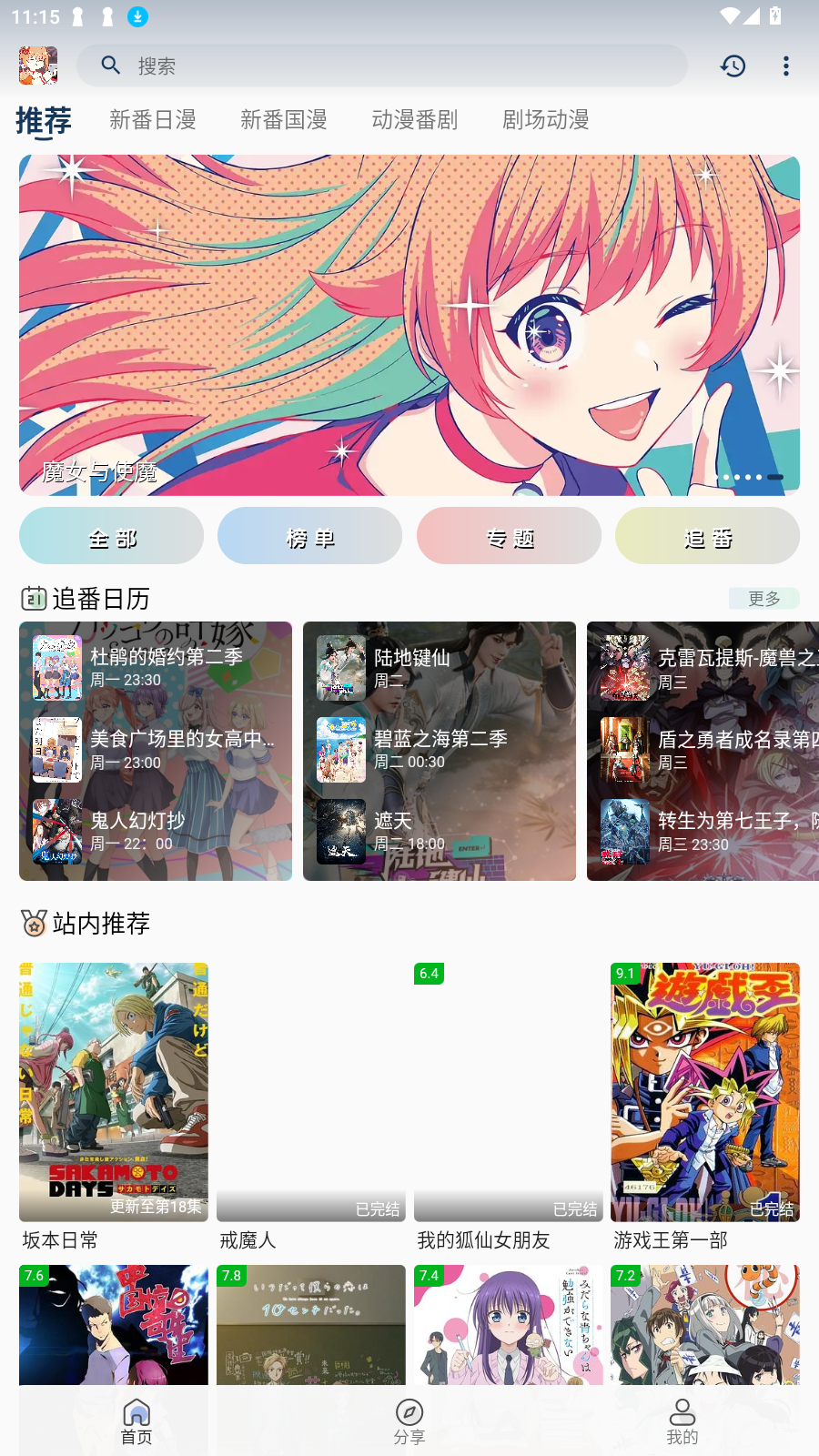Tap the 全部 button
The image size is (819, 1456).
[112, 536]
